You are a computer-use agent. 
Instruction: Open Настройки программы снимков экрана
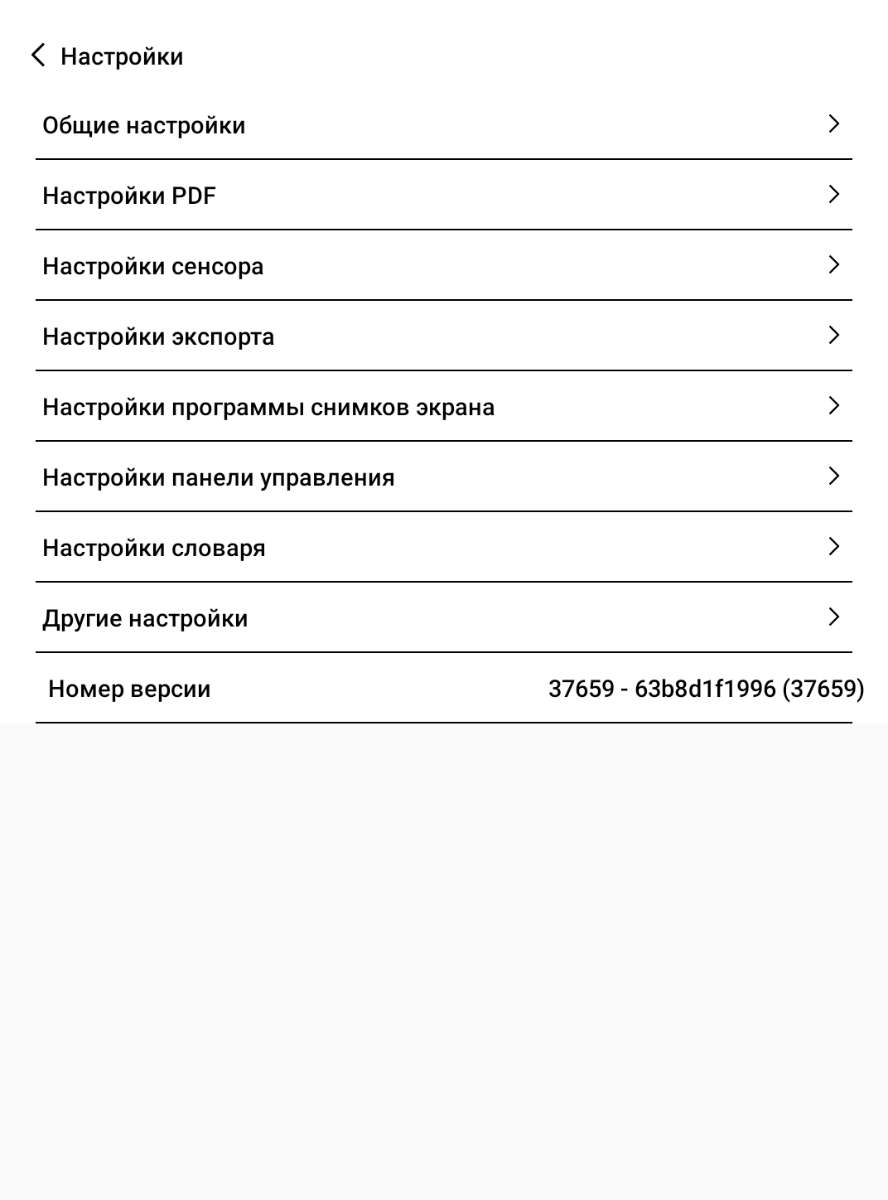[x=443, y=407]
